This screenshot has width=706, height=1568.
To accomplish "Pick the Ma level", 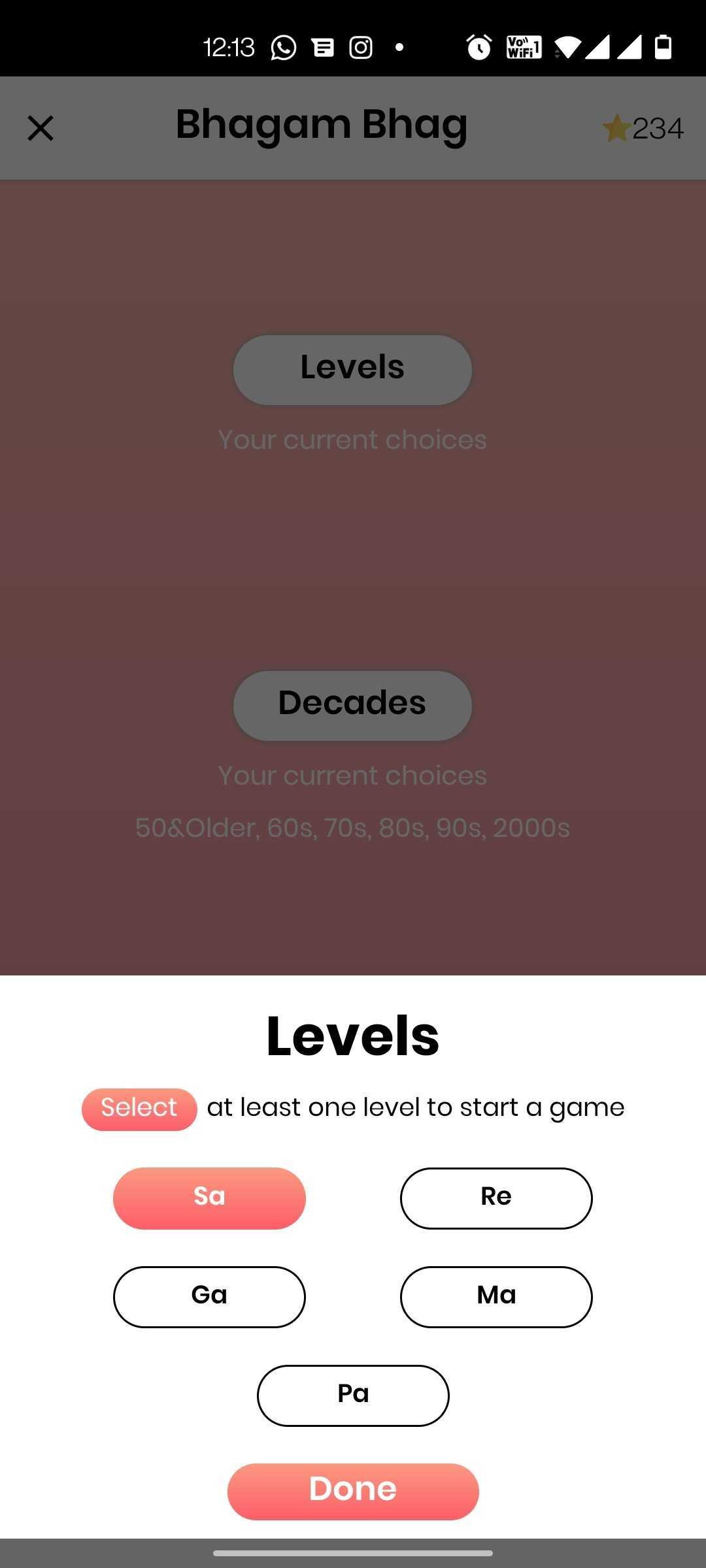I will point(496,1296).
